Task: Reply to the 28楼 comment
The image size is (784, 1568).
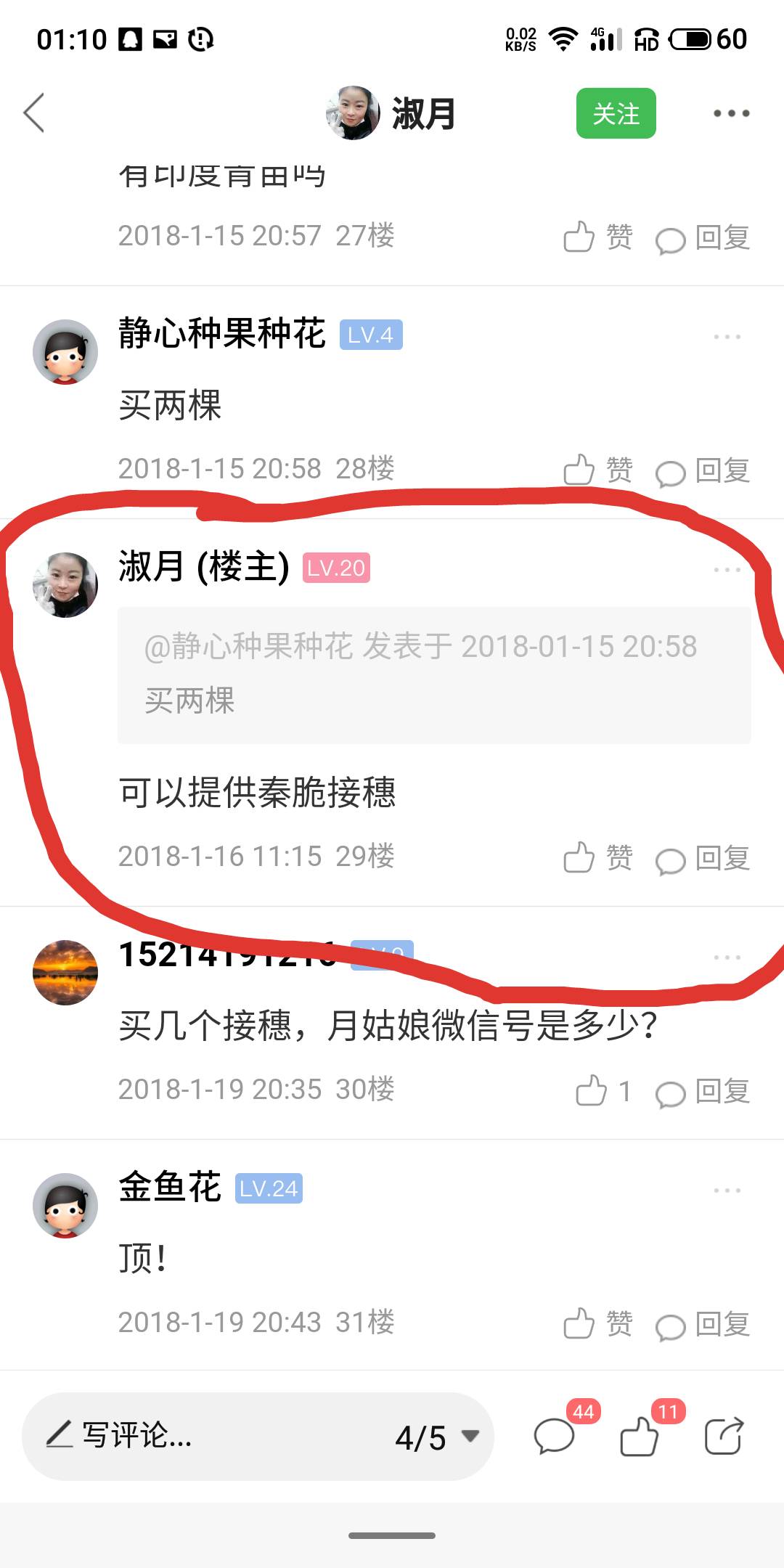Action: [703, 471]
